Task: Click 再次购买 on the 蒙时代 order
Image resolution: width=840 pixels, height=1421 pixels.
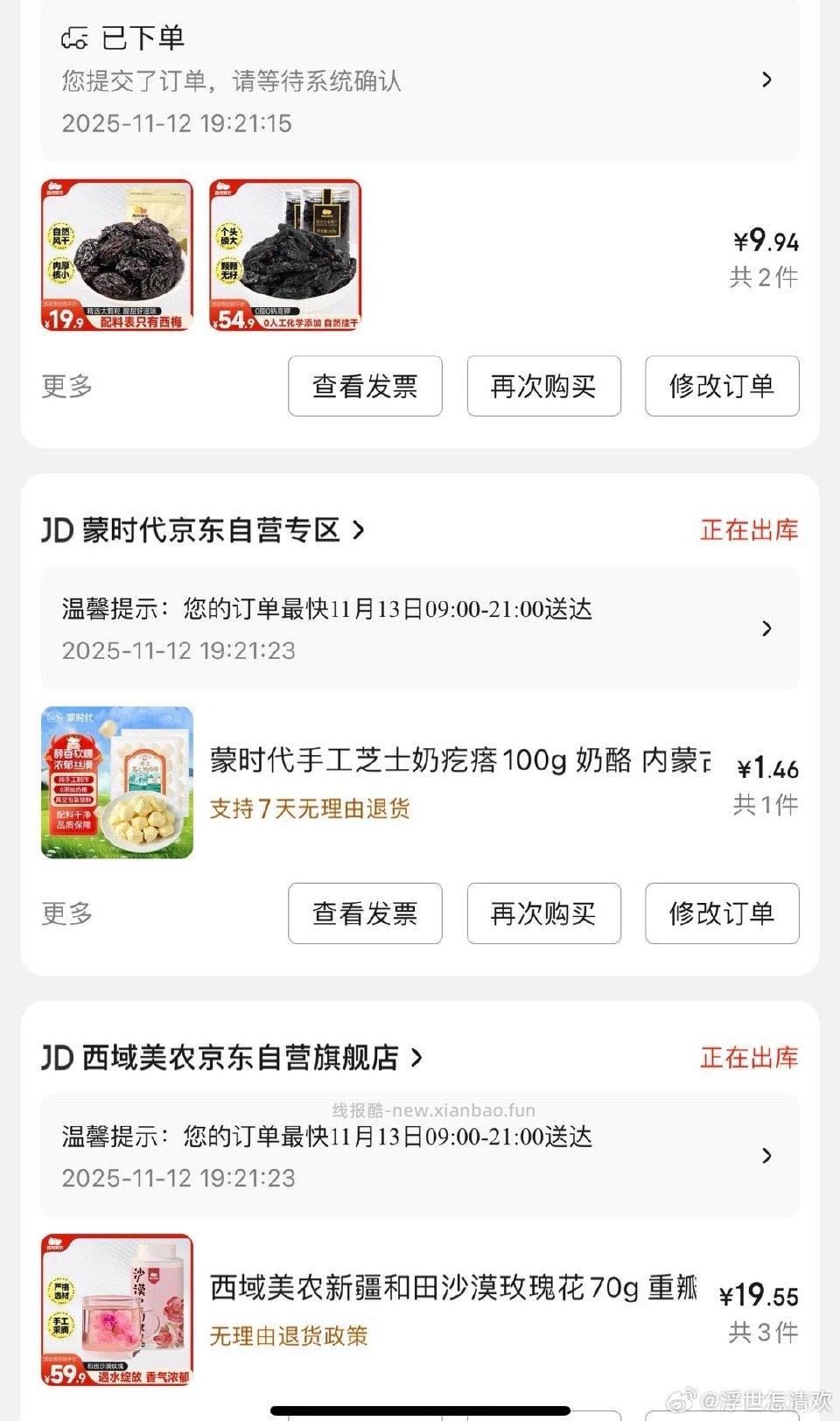Action: pyautogui.click(x=543, y=913)
